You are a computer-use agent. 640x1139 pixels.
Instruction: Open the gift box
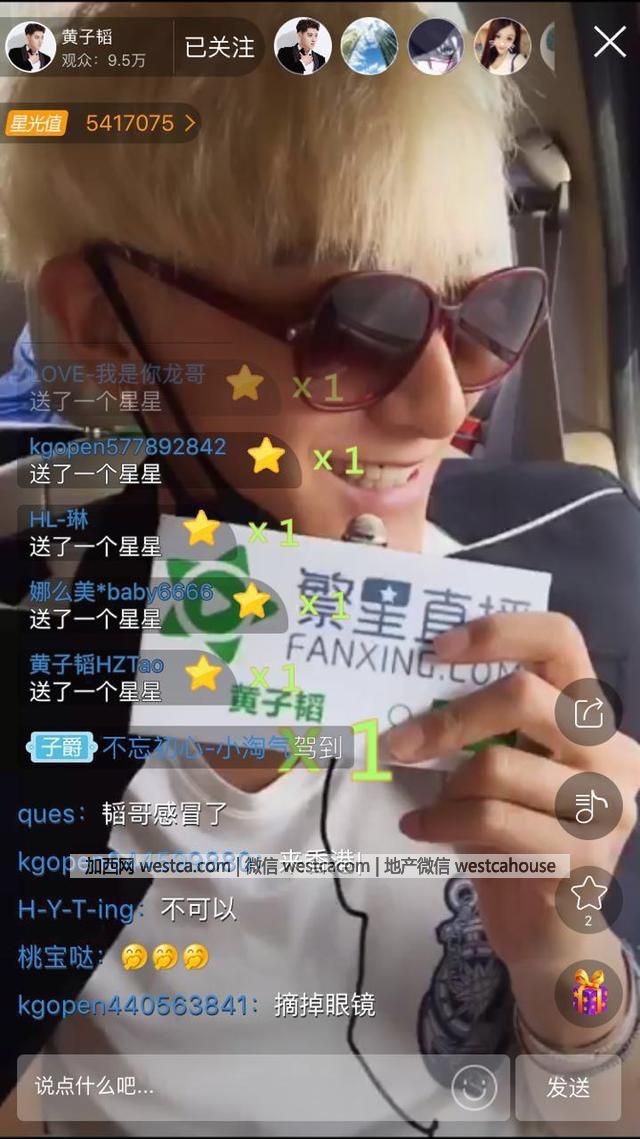coord(588,993)
